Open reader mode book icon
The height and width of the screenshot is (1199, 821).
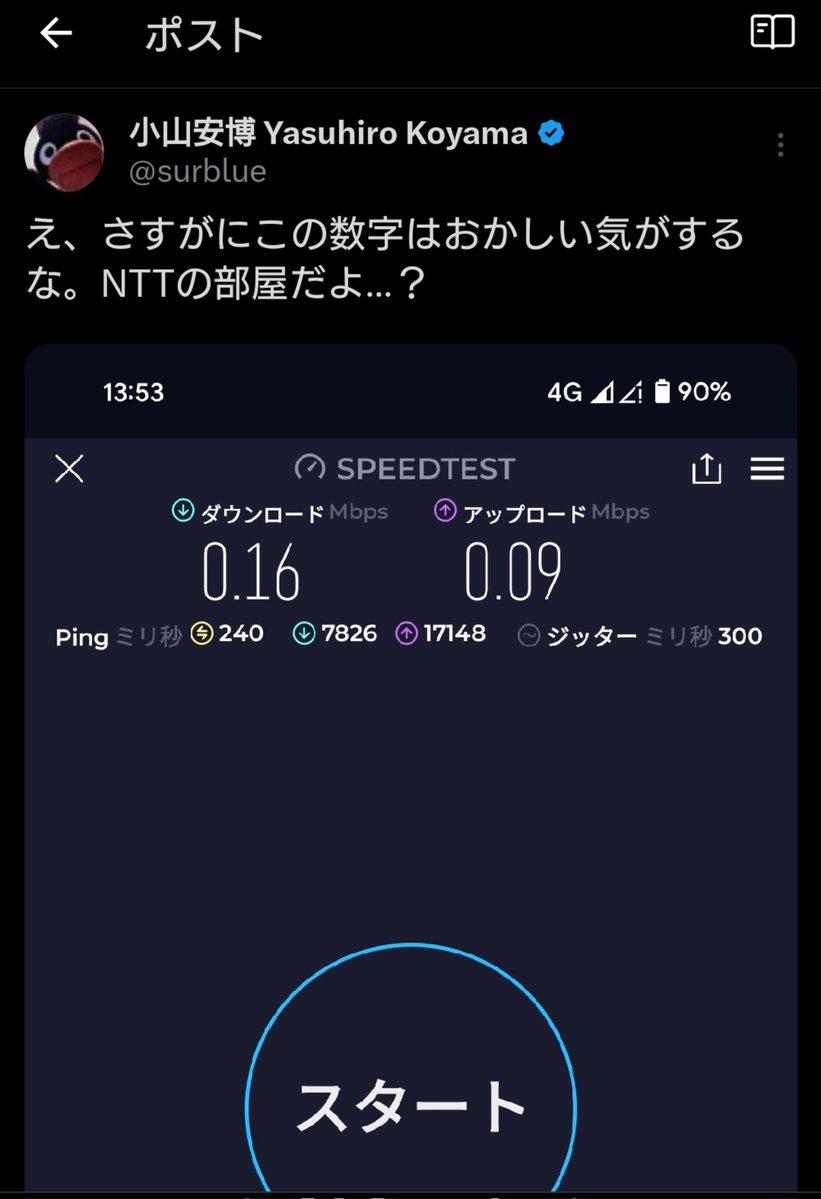click(x=772, y=34)
